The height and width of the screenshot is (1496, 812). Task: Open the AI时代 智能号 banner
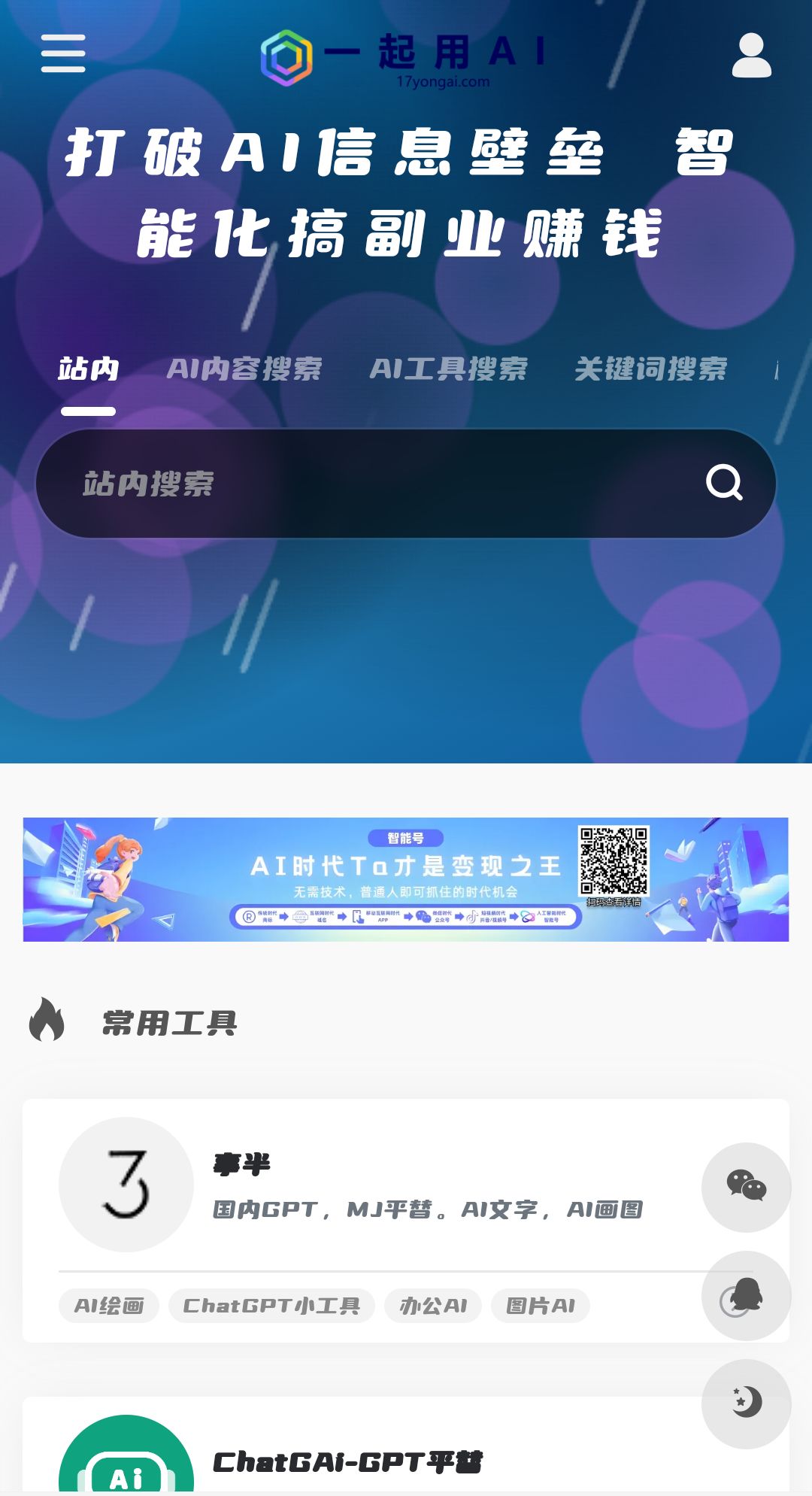tap(405, 879)
